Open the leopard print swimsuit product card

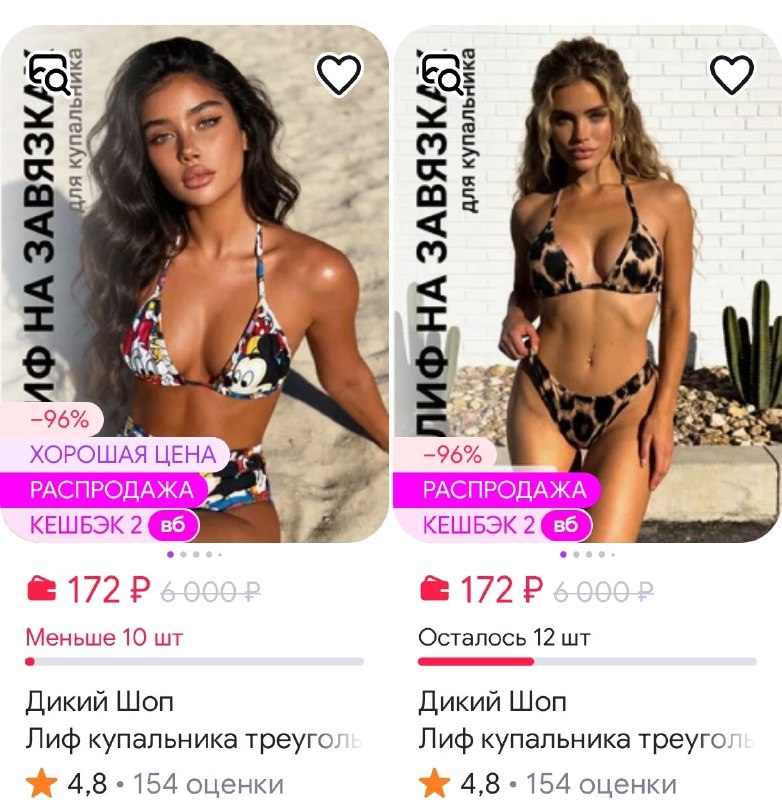click(587, 284)
